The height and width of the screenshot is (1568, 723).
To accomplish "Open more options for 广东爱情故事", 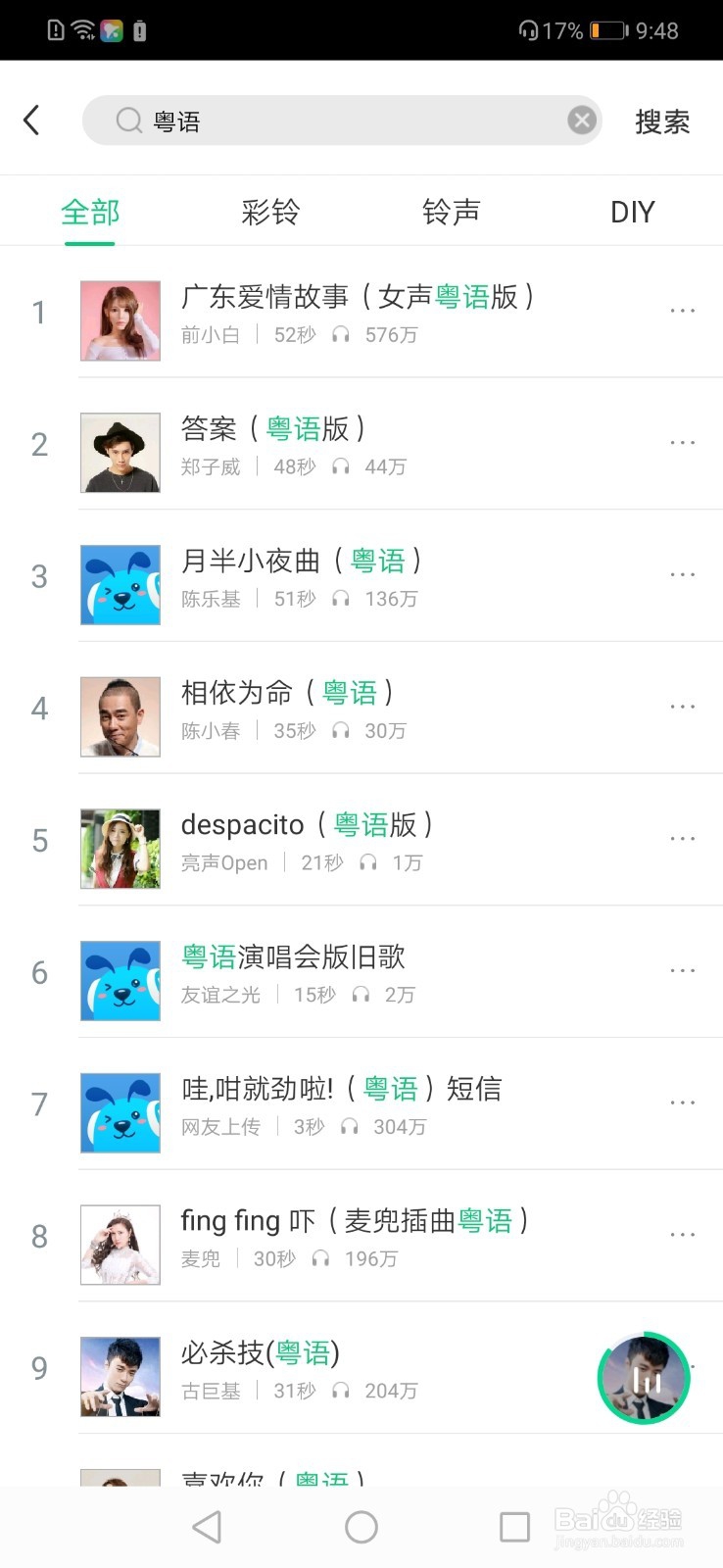I will click(682, 310).
